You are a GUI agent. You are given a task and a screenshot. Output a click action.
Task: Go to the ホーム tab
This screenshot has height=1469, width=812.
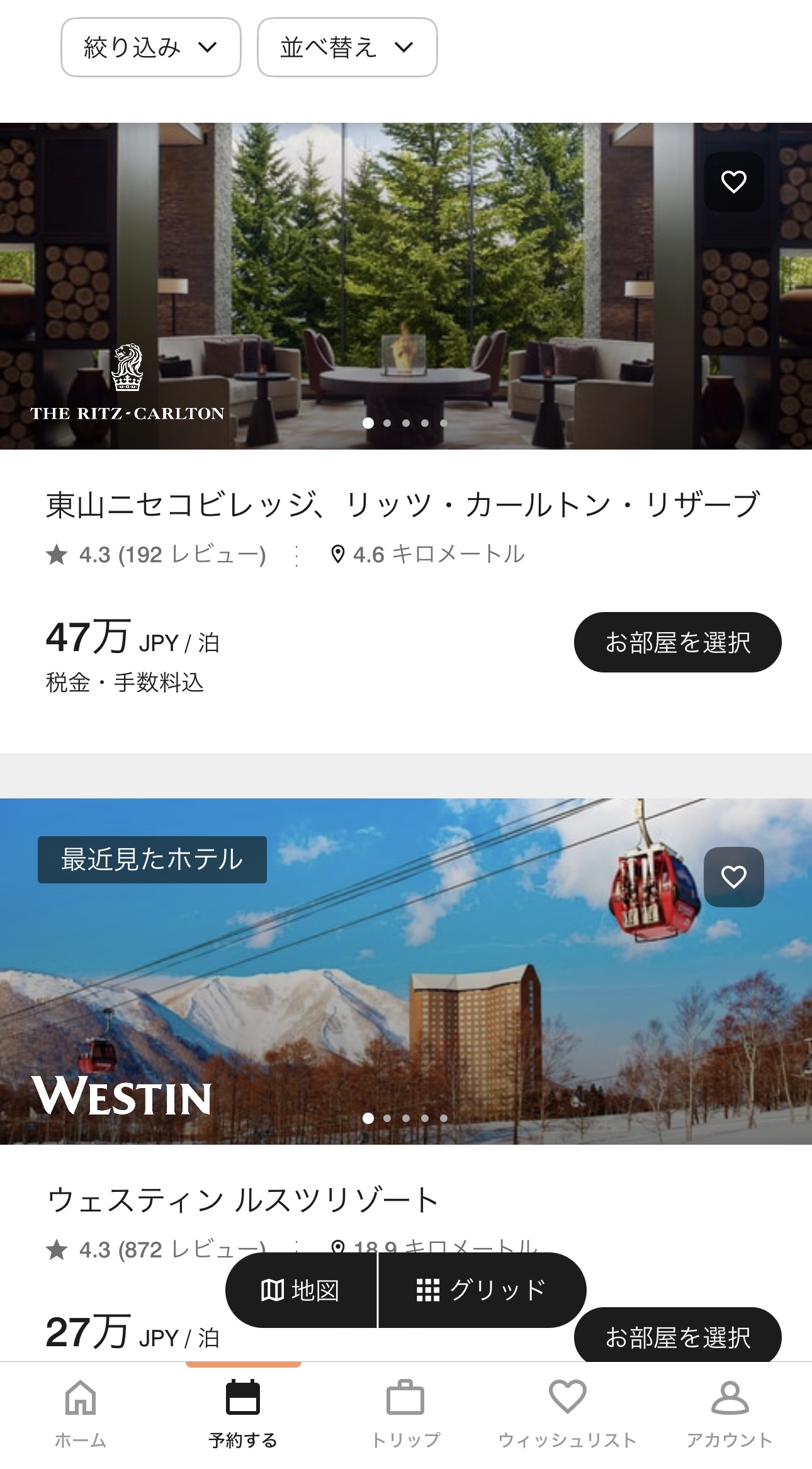[81, 1414]
